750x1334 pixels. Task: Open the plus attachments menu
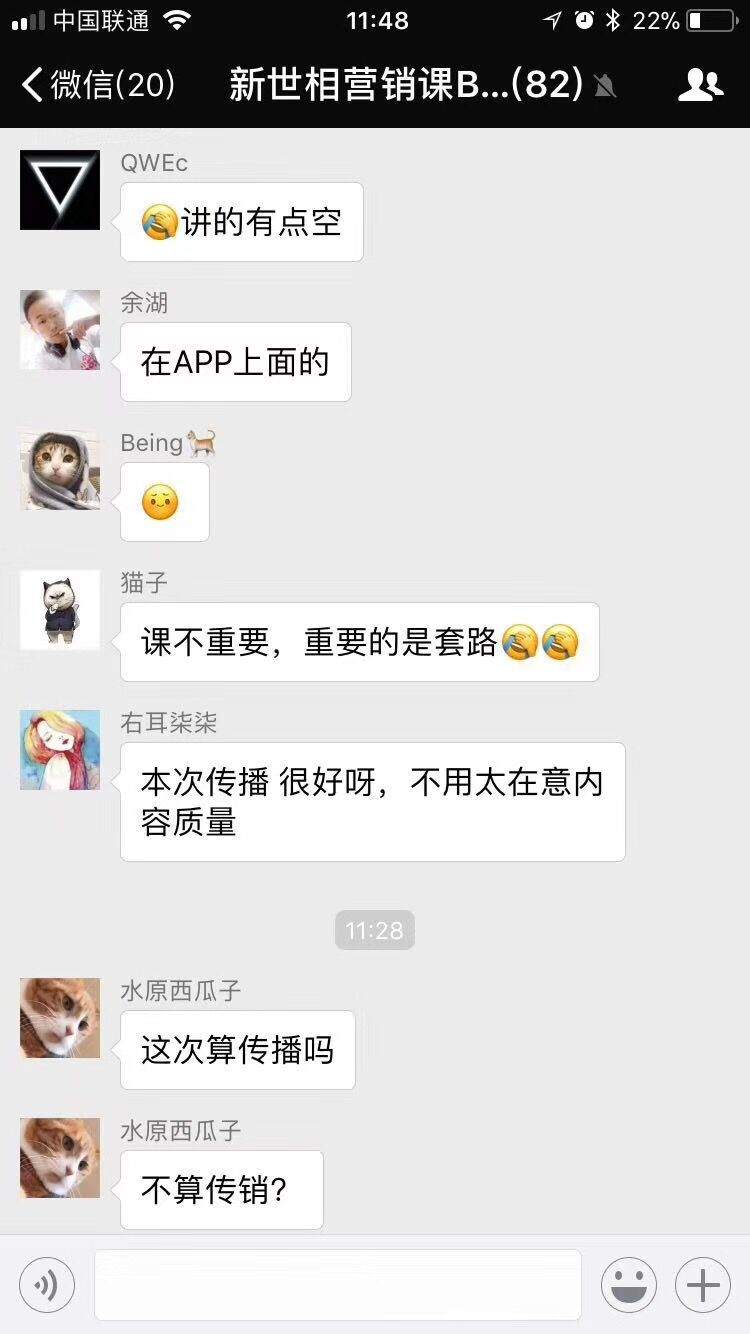click(x=703, y=1285)
